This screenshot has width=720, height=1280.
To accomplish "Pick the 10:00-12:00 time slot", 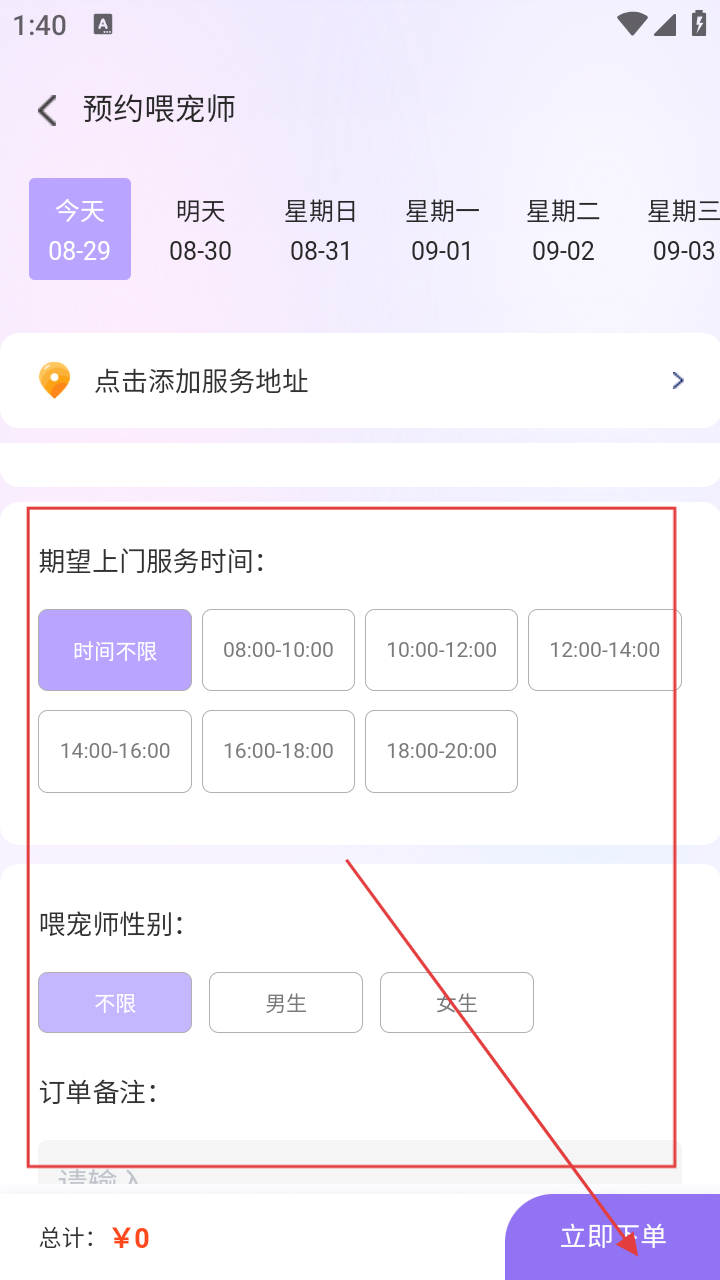I will [x=441, y=650].
